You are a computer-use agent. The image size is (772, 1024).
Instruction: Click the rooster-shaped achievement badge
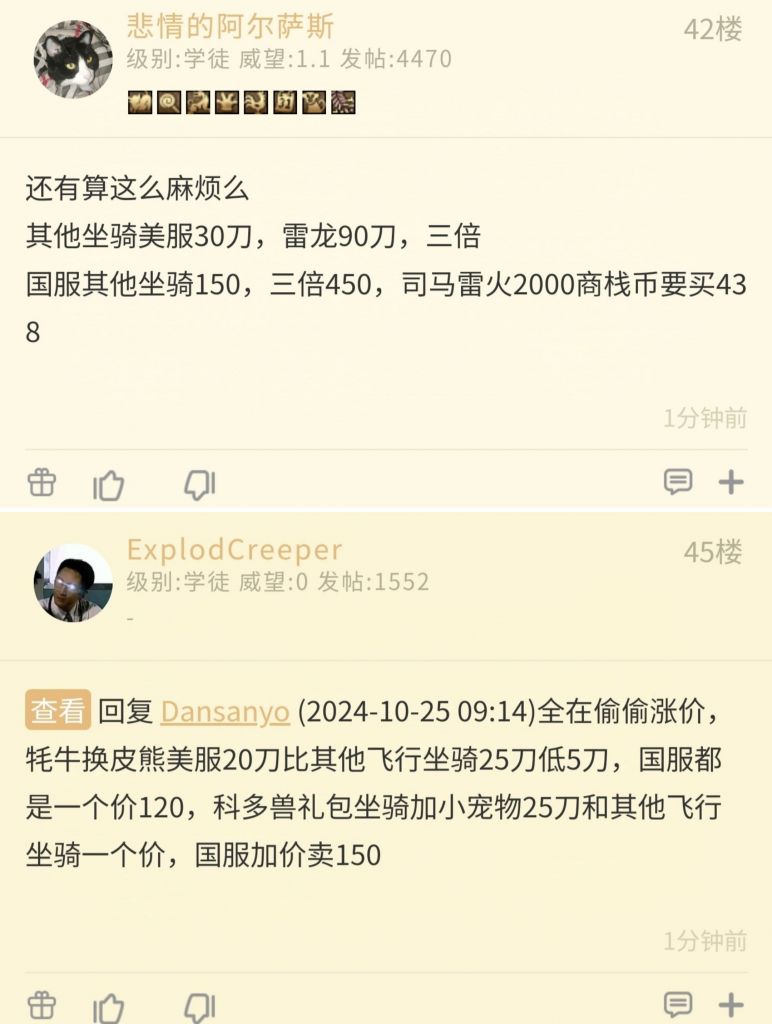[256, 102]
